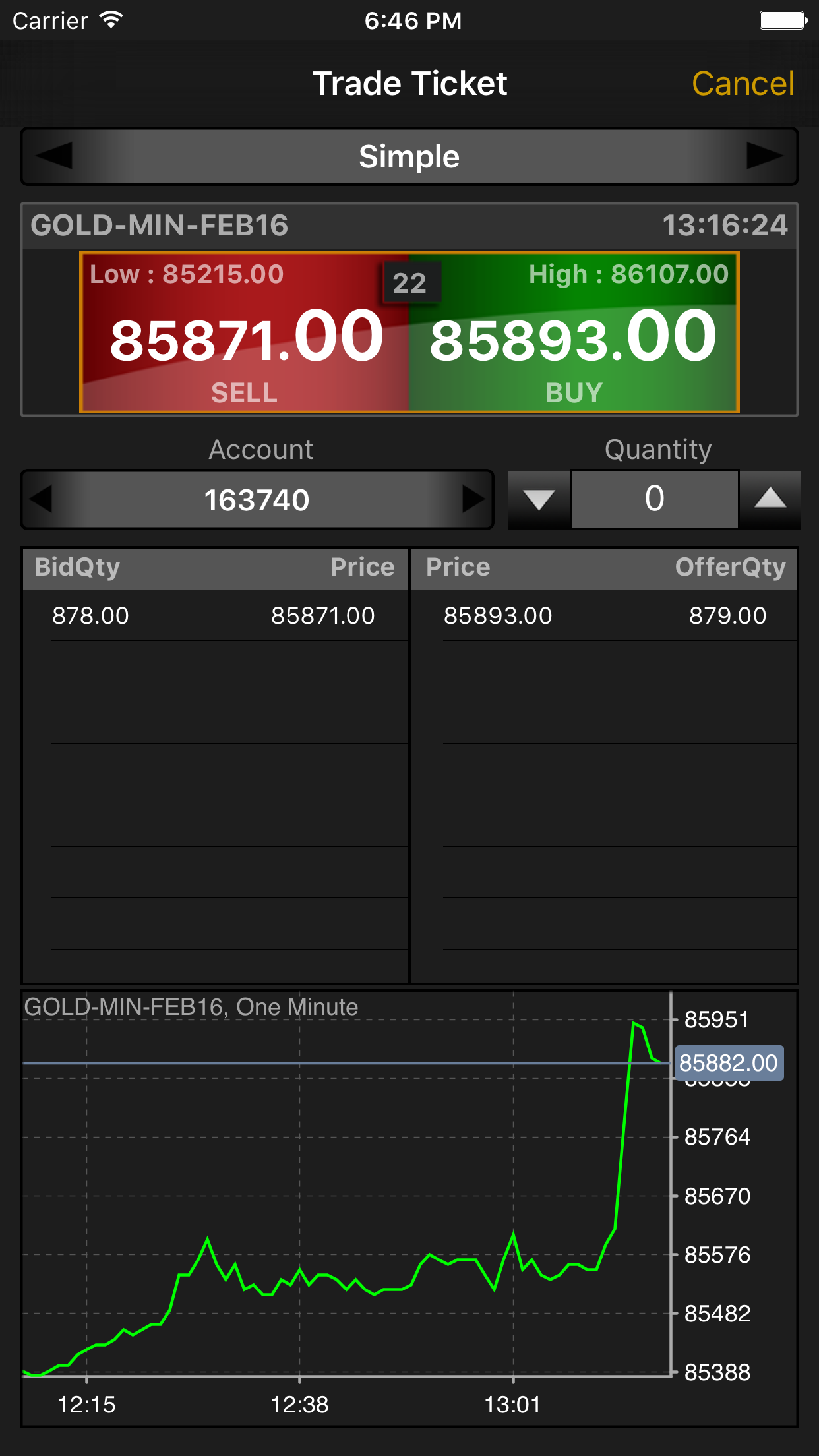
Task: Select next account after 163740
Action: (x=473, y=499)
